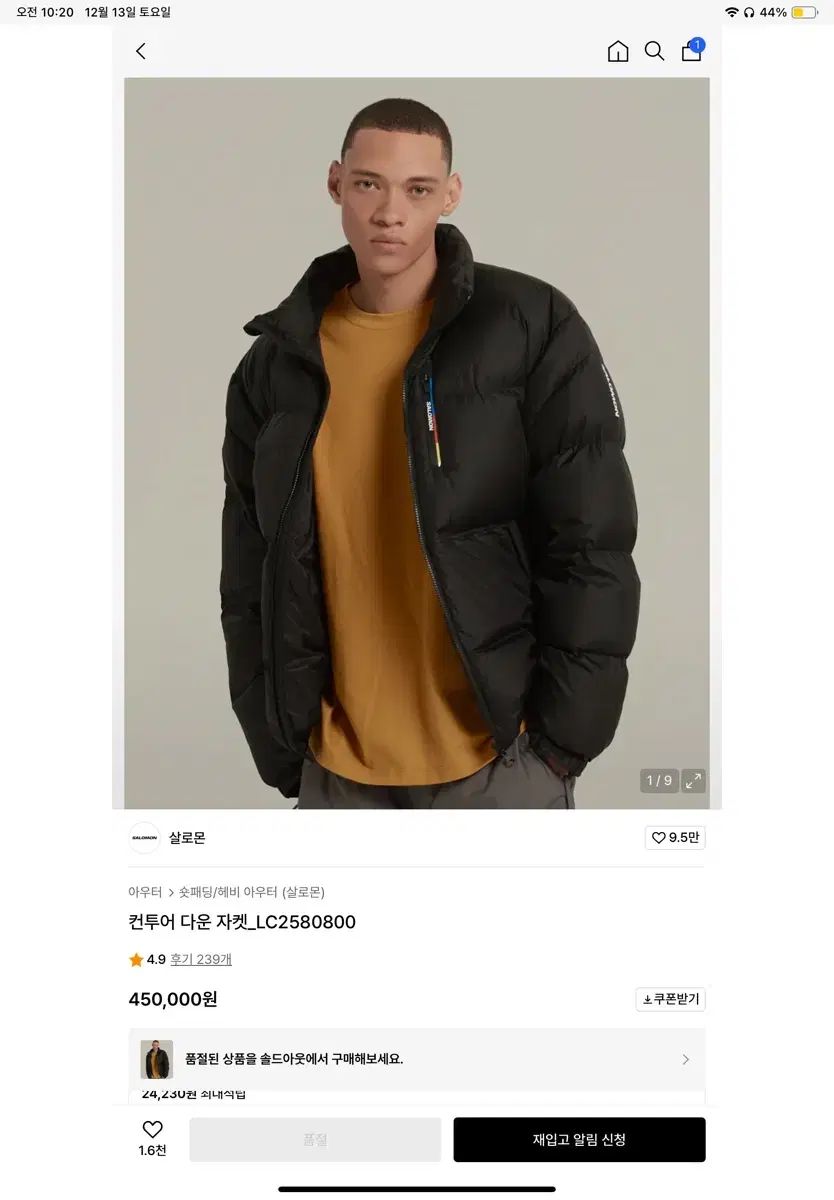Open the shopping bag cart
Screen dimensions: 834x1200
692,51
